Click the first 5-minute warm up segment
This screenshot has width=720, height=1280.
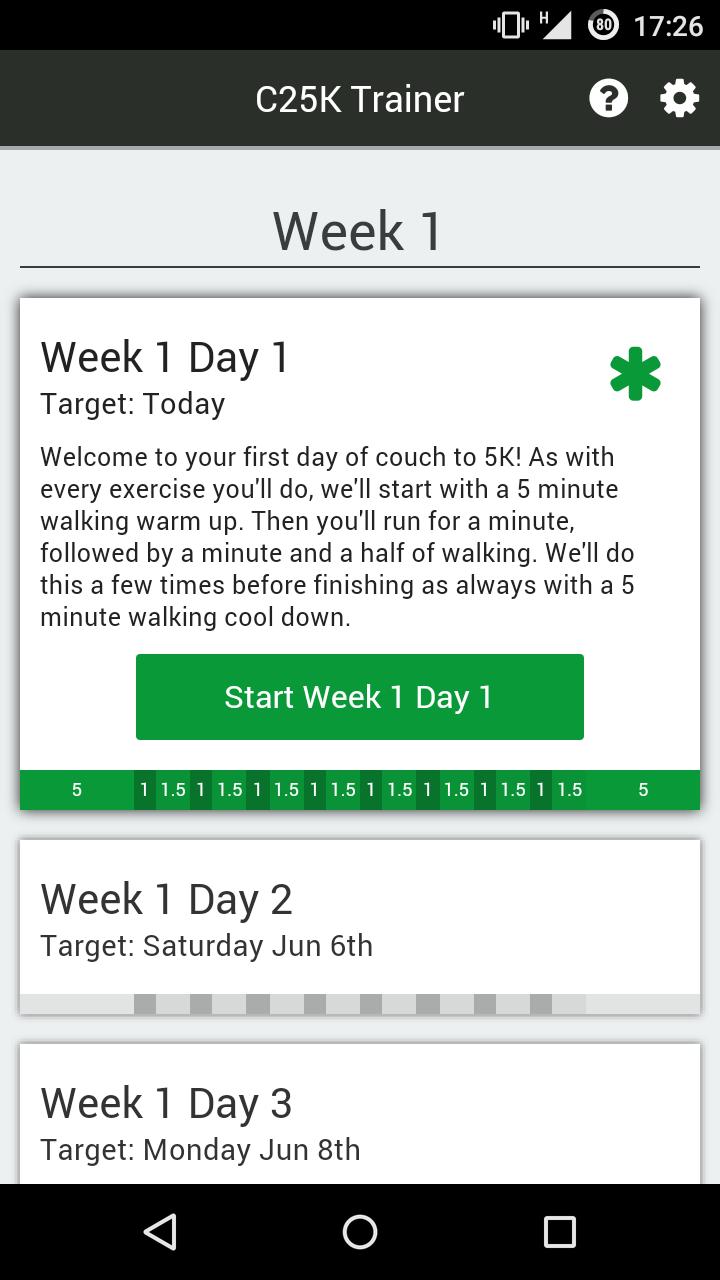click(x=77, y=789)
